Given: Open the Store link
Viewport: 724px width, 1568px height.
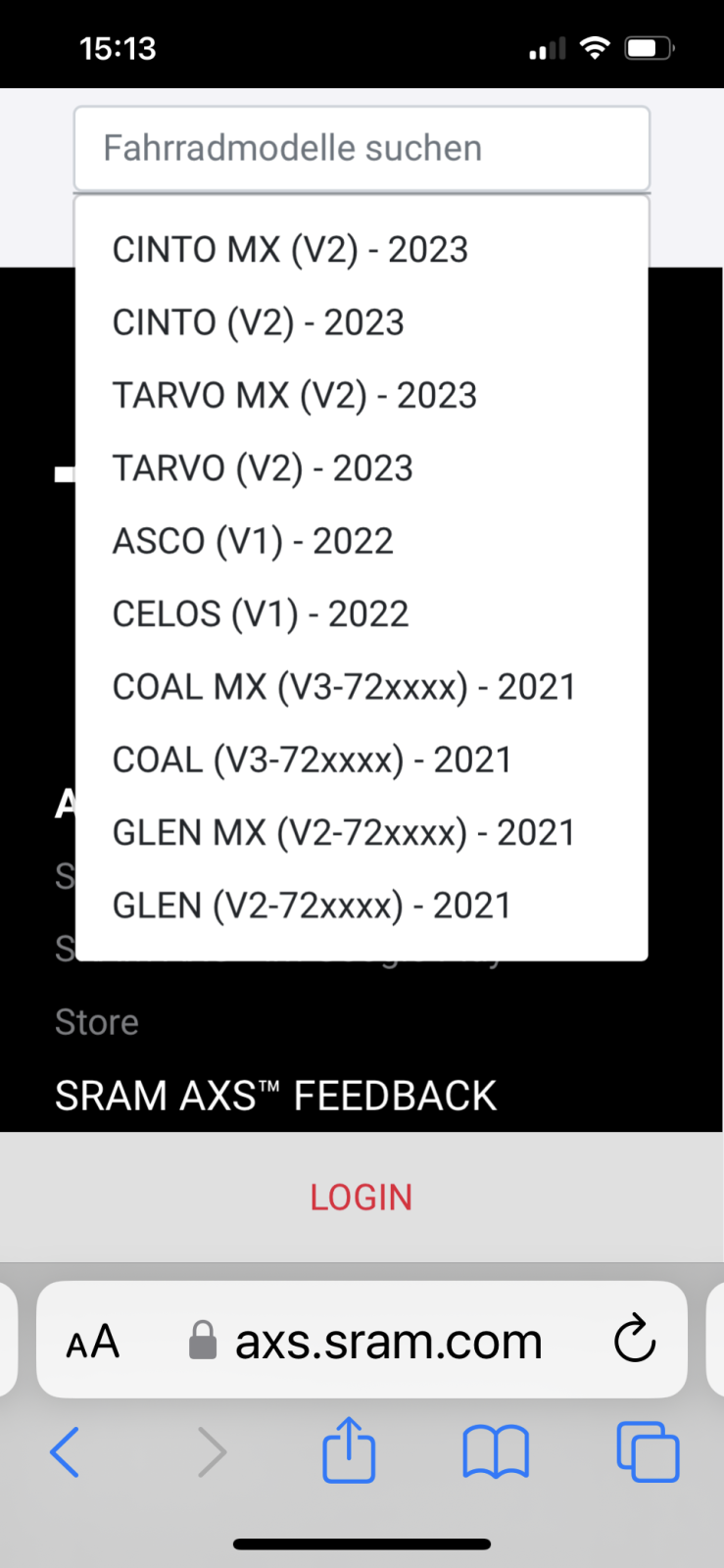Looking at the screenshot, I should click(x=97, y=1022).
